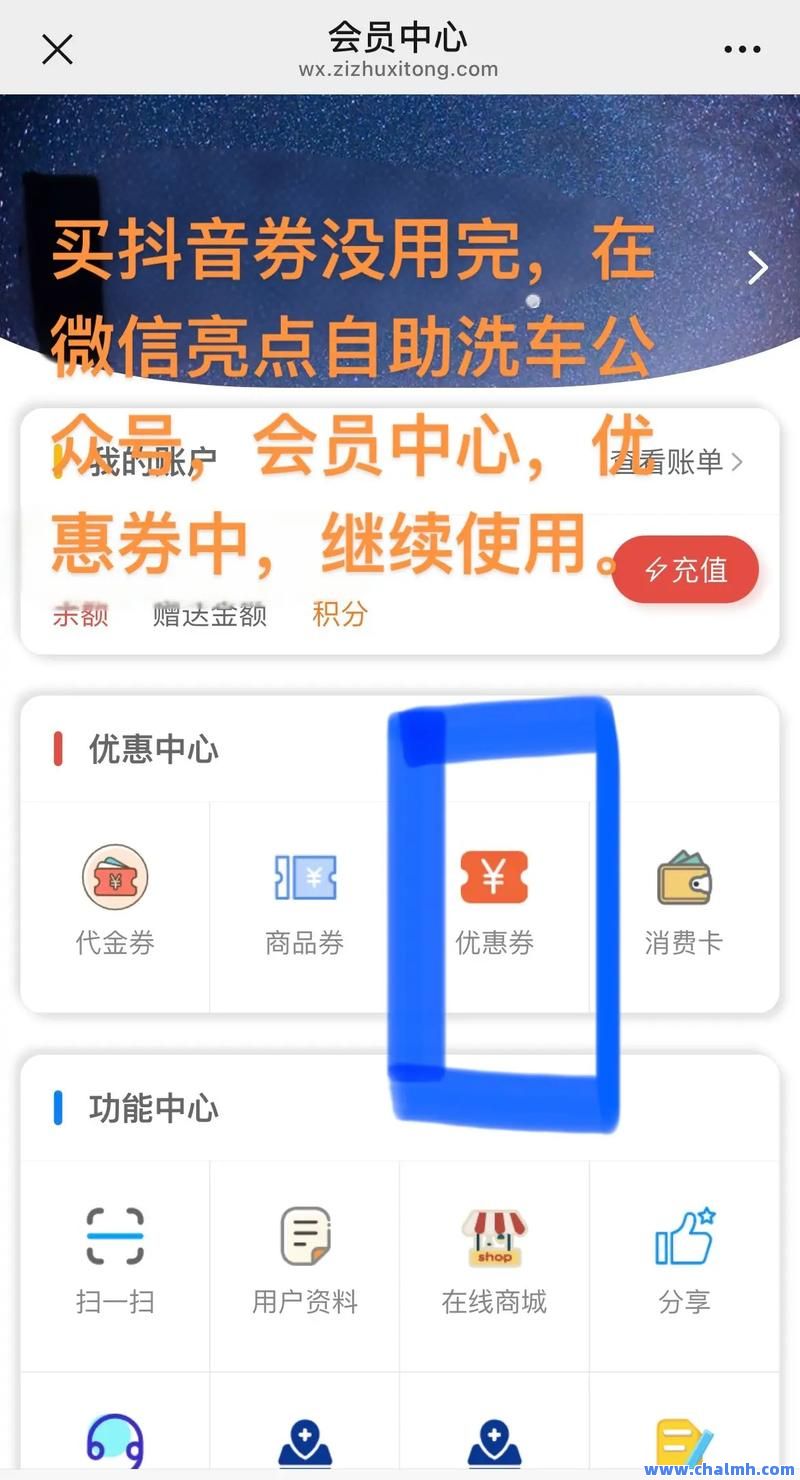Viewport: 800px width, 1480px height.
Task: Switch to the 积分 points tab
Action: [x=339, y=616]
